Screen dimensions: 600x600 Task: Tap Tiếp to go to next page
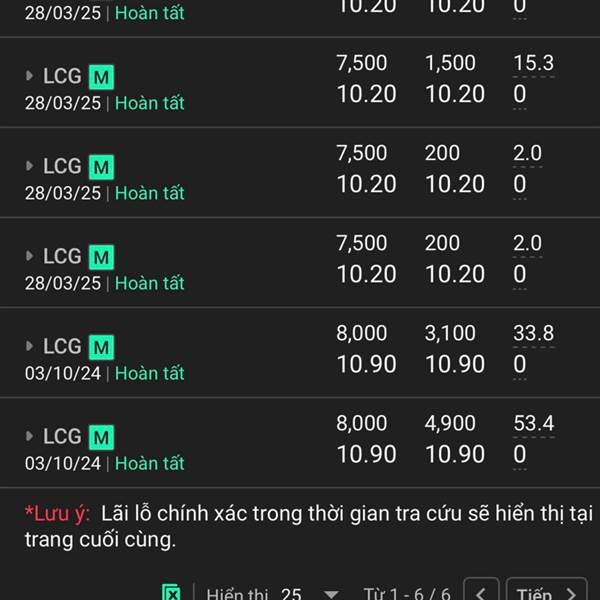[547, 593]
